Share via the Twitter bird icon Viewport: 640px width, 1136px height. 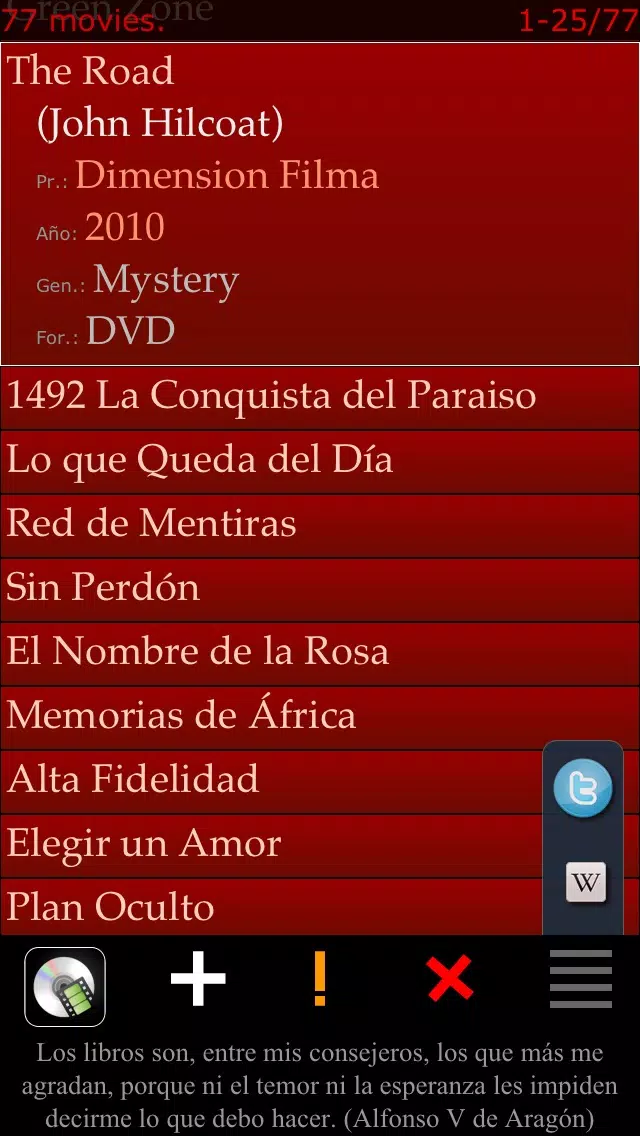[x=583, y=788]
